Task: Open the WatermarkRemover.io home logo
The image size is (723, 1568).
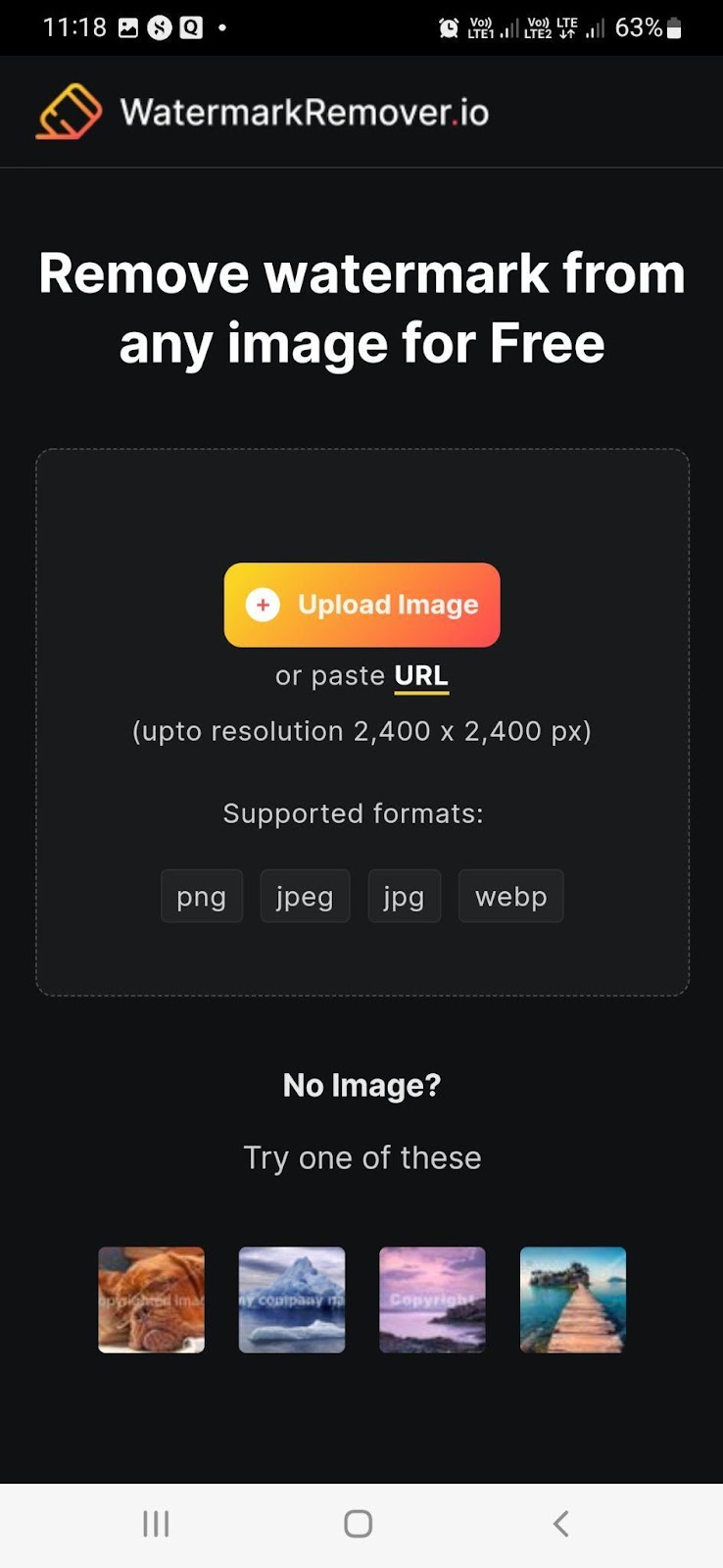Action: click(x=263, y=112)
